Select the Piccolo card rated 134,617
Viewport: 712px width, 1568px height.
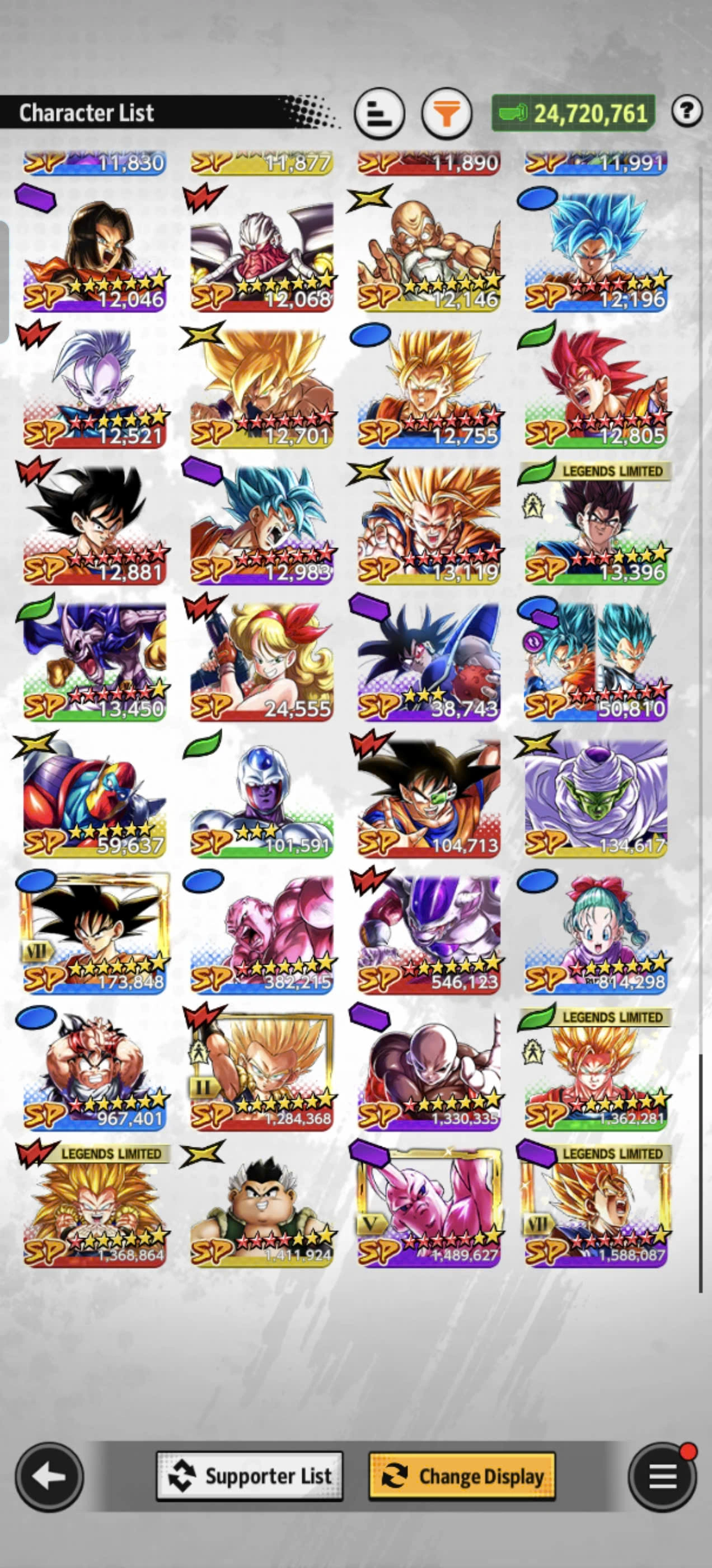[596, 799]
